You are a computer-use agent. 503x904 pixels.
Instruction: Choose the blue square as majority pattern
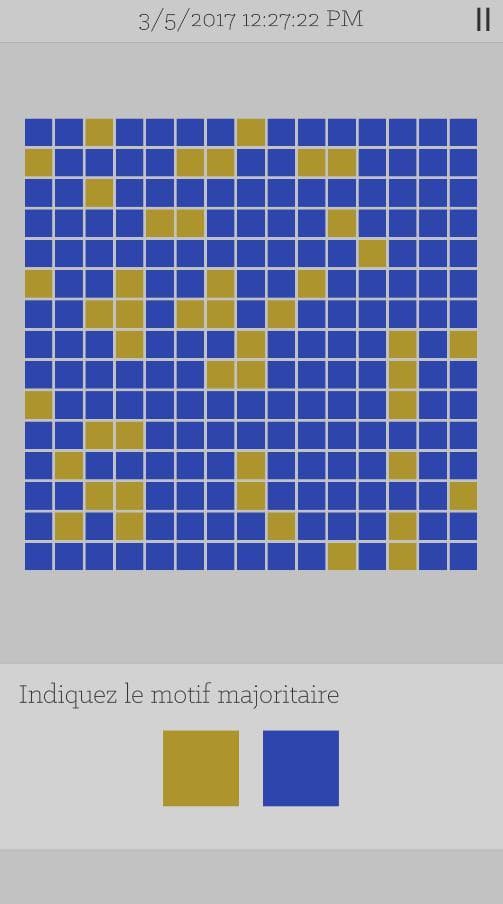click(301, 768)
